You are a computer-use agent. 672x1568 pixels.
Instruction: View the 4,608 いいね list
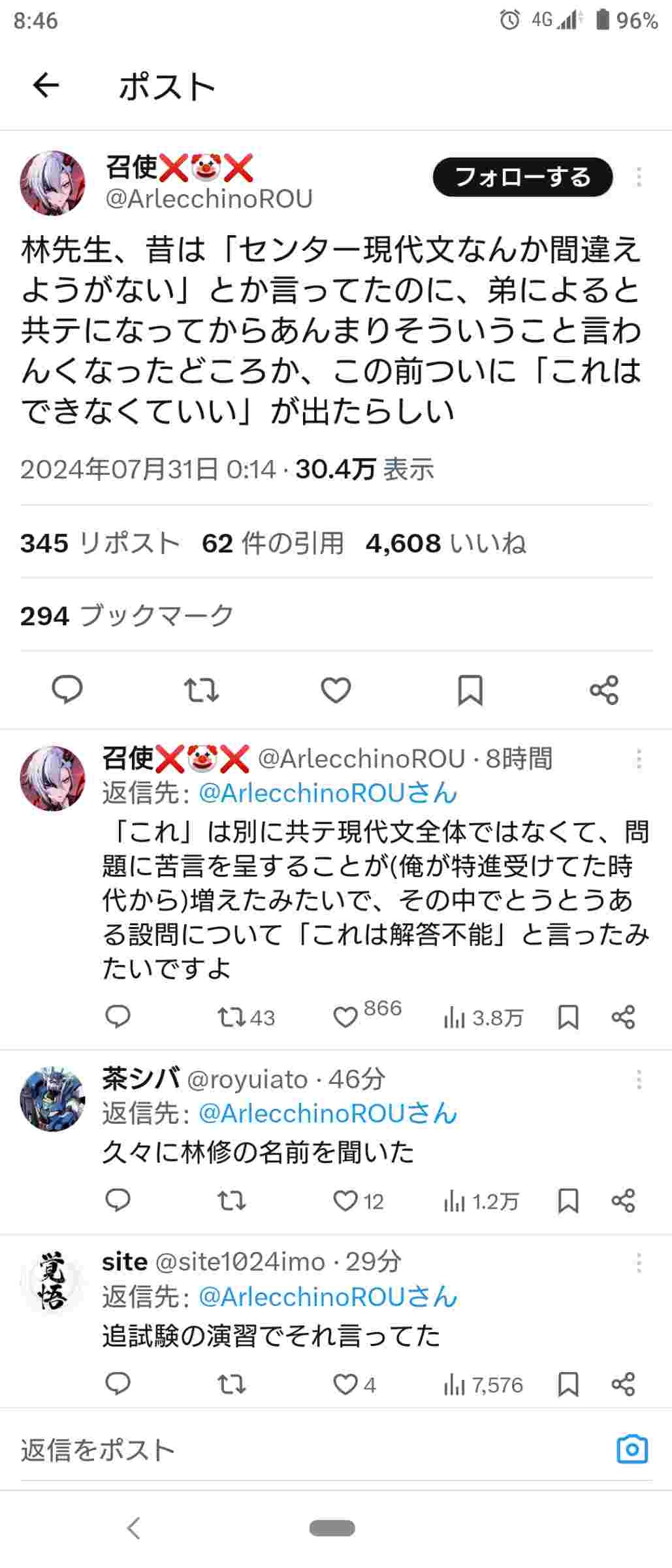click(x=445, y=543)
